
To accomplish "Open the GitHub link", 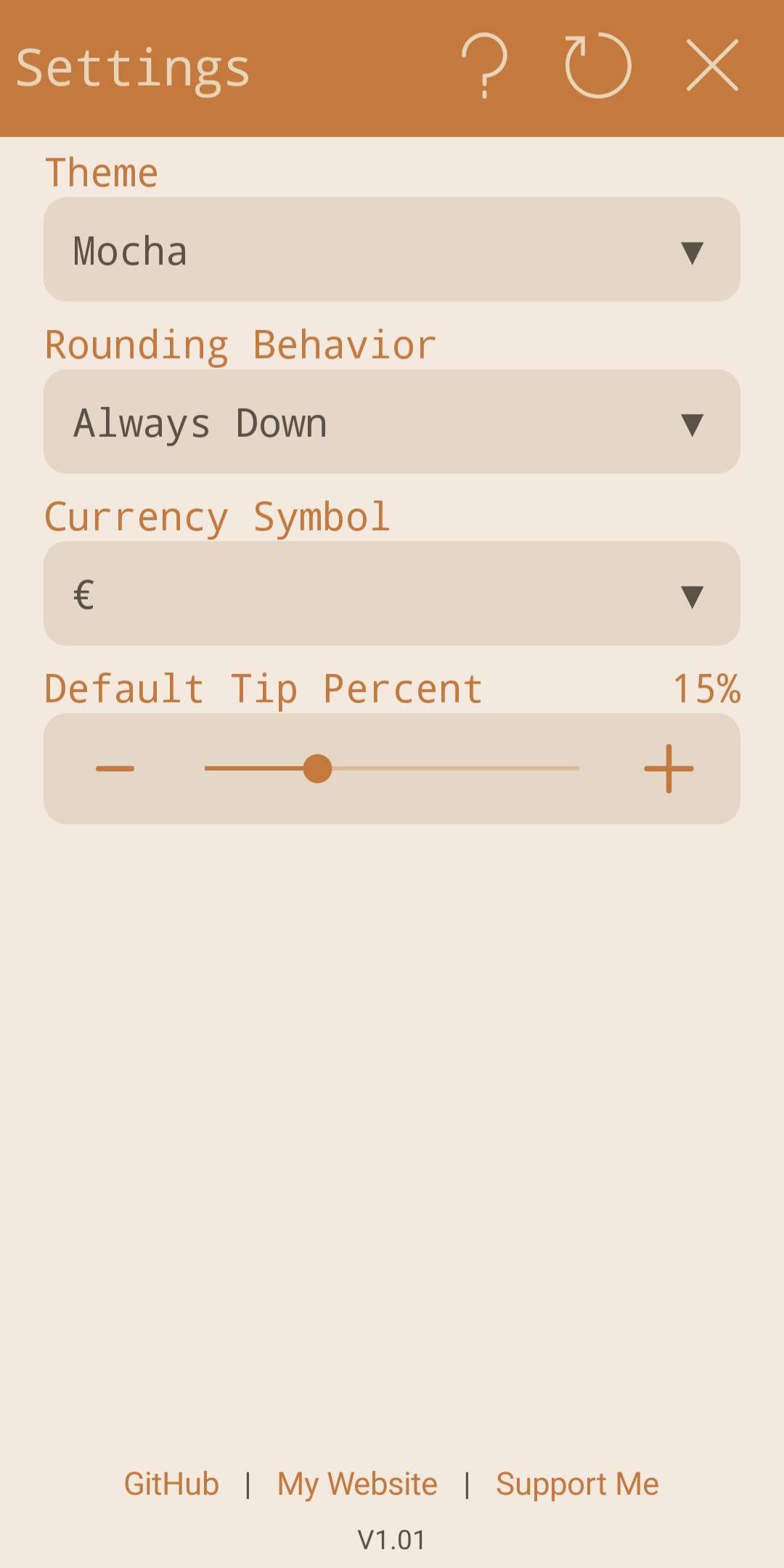I will [171, 1484].
